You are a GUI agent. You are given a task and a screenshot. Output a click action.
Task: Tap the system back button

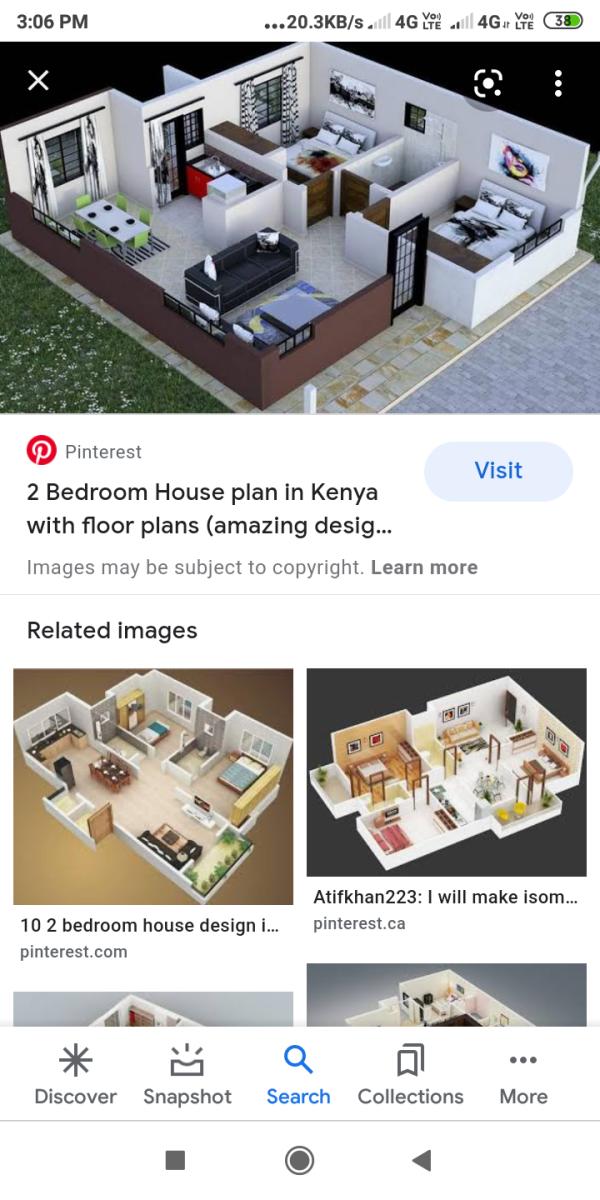(x=422, y=1160)
